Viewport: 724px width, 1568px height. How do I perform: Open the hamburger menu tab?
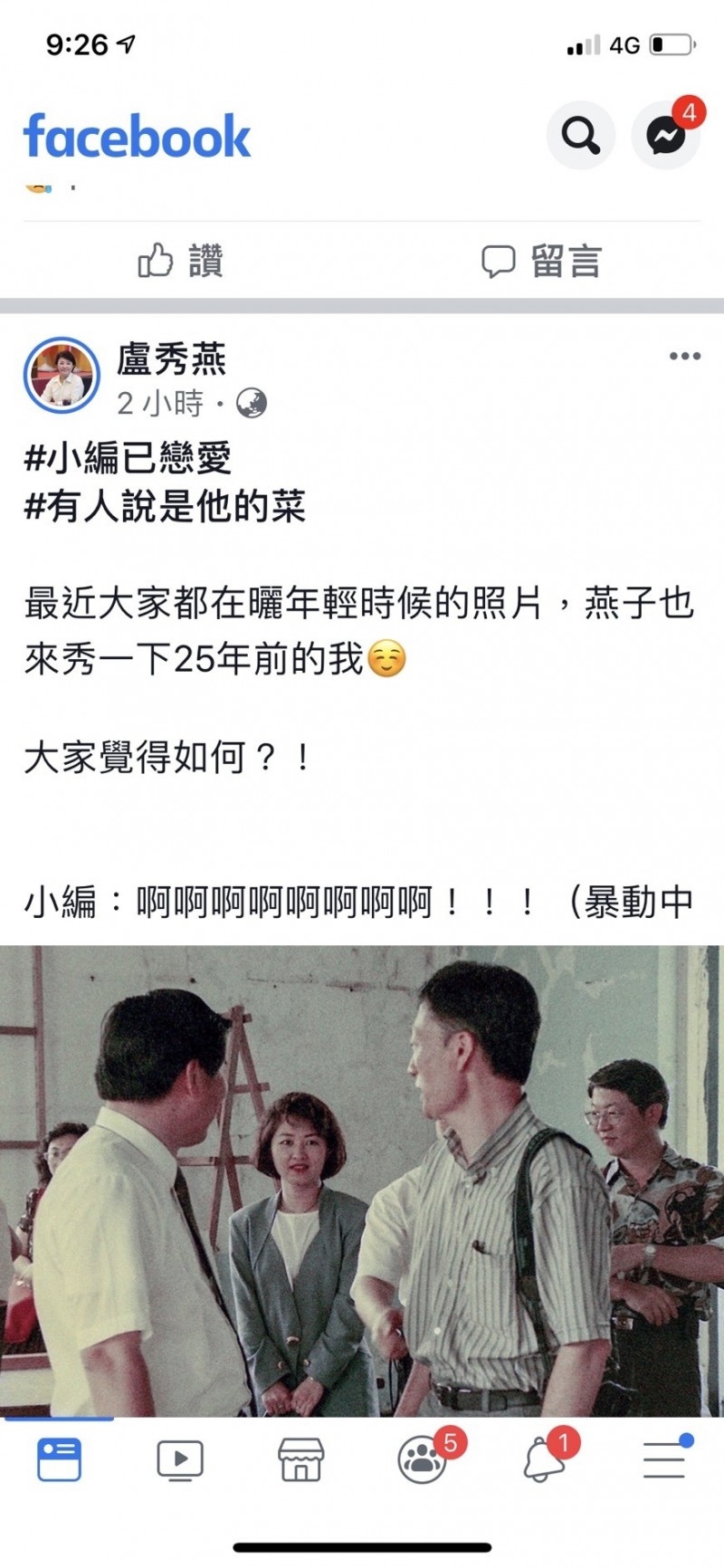pyautogui.click(x=664, y=1459)
